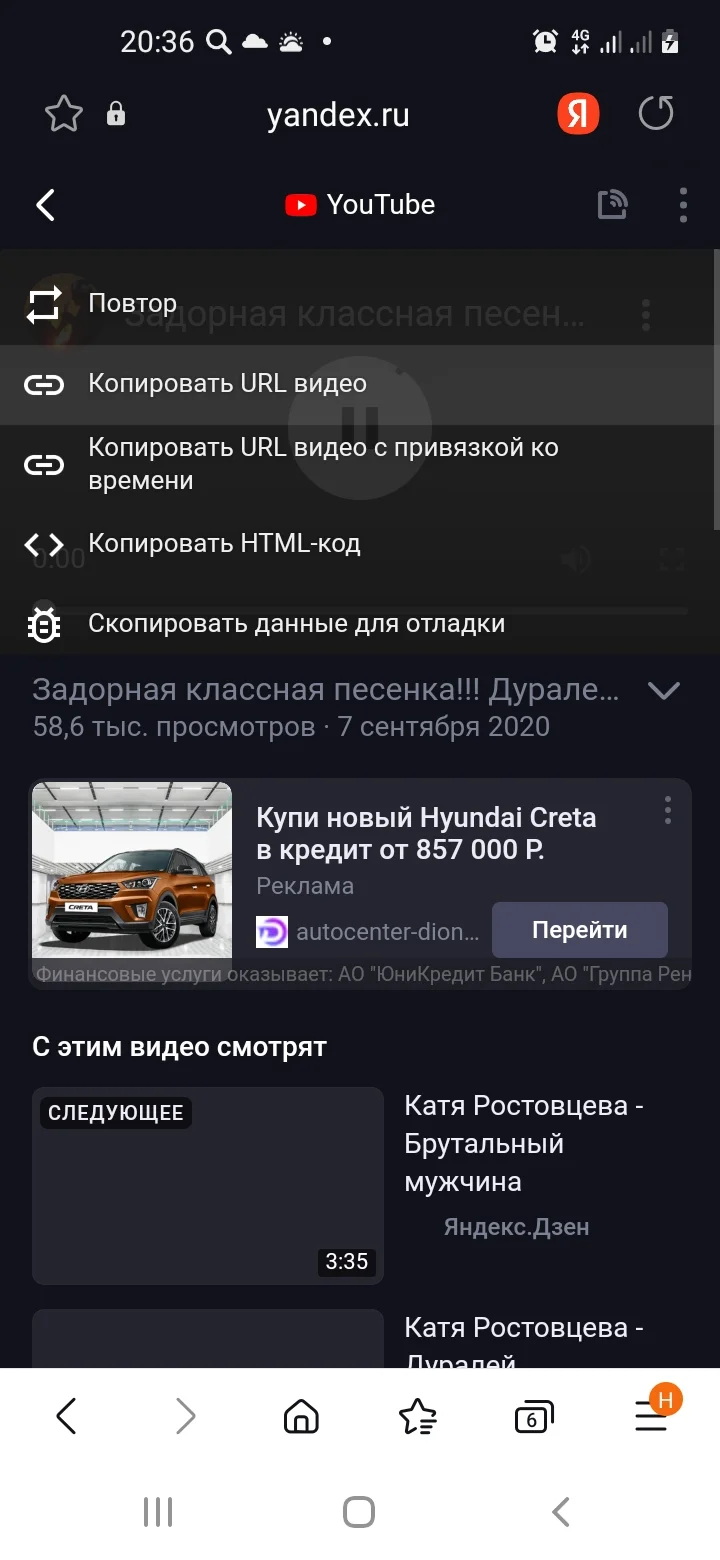The height and width of the screenshot is (1560, 720).
Task: Click the lock security icon in the address bar
Action: pyautogui.click(x=115, y=113)
